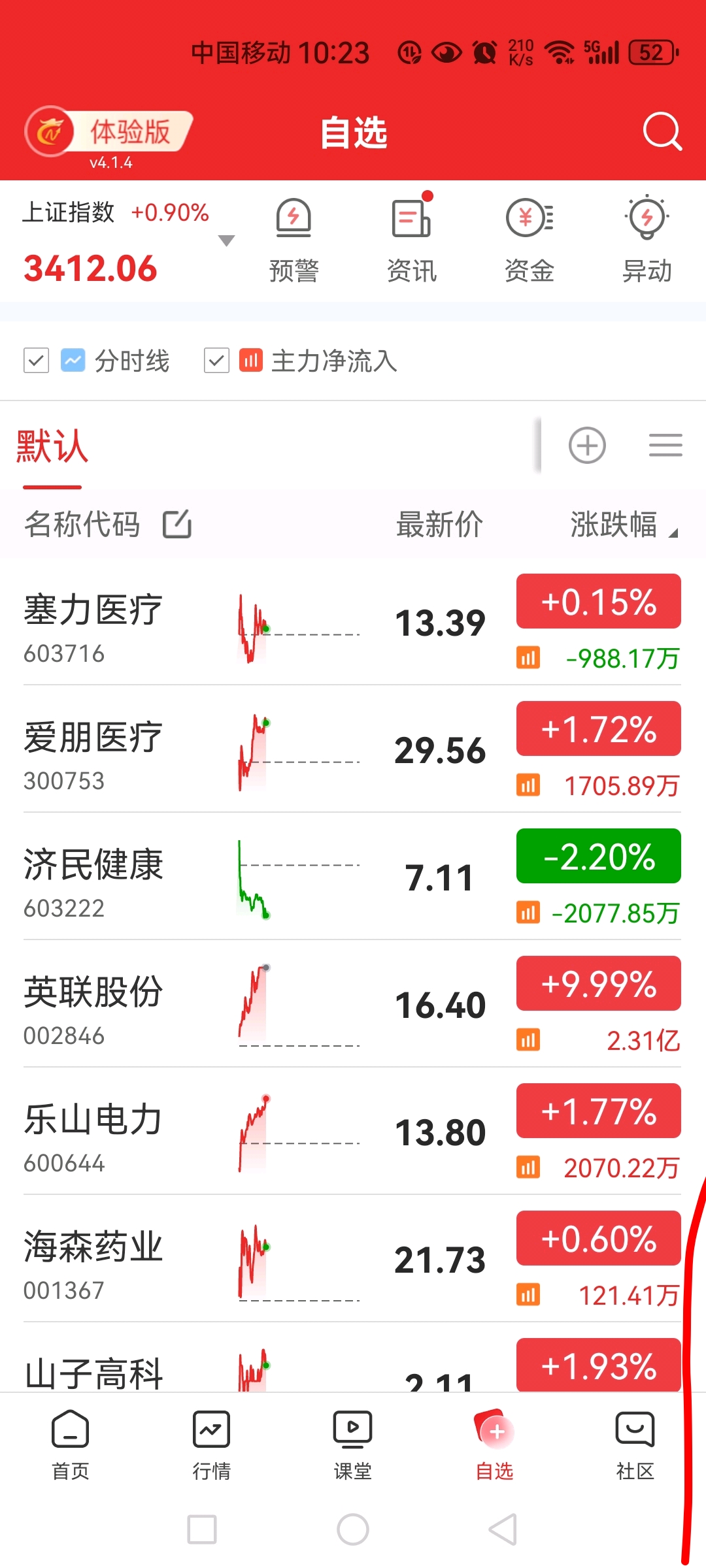Open the 英联股份 stock row

tap(352, 1004)
